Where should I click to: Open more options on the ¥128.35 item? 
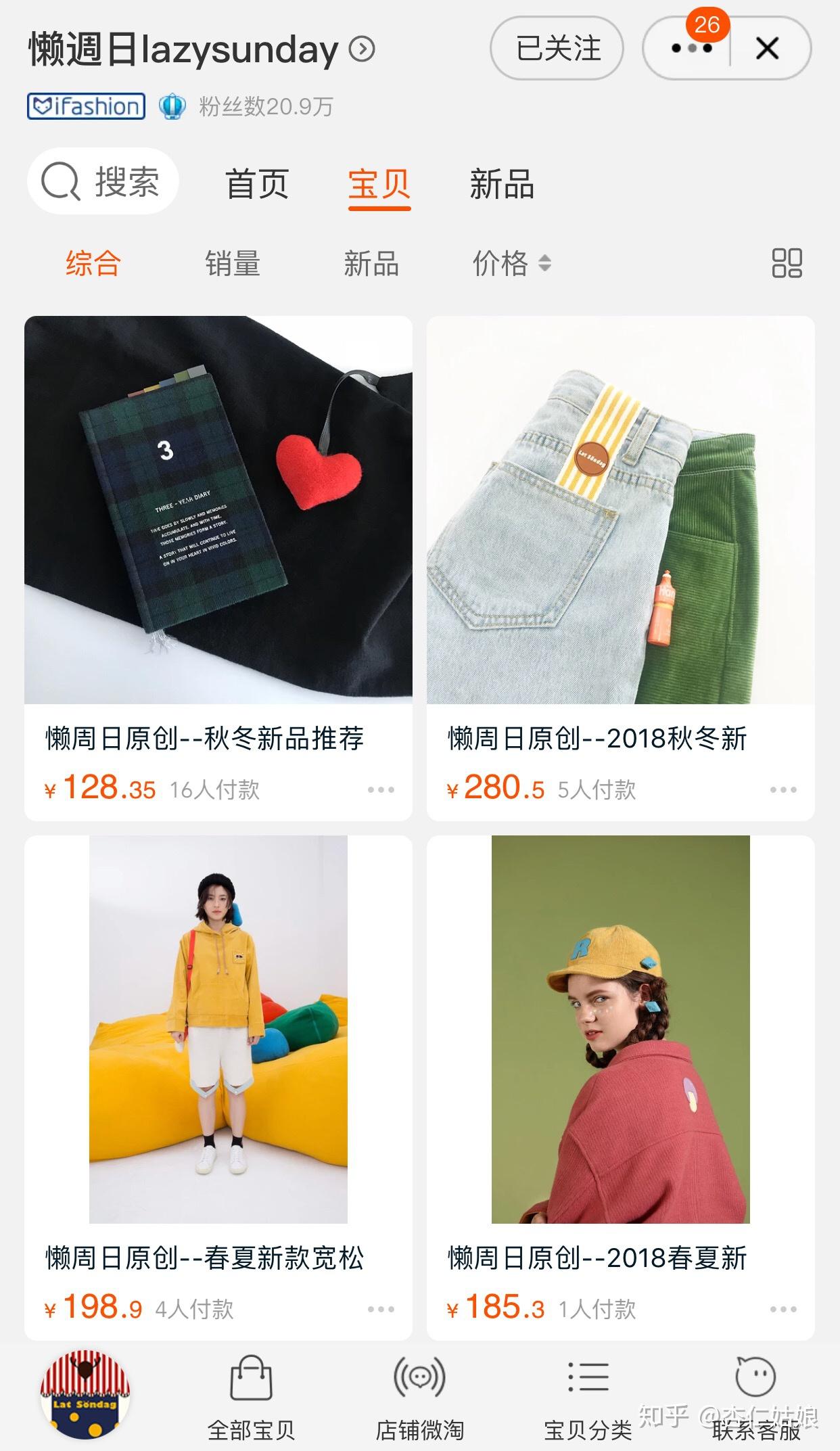[x=381, y=789]
